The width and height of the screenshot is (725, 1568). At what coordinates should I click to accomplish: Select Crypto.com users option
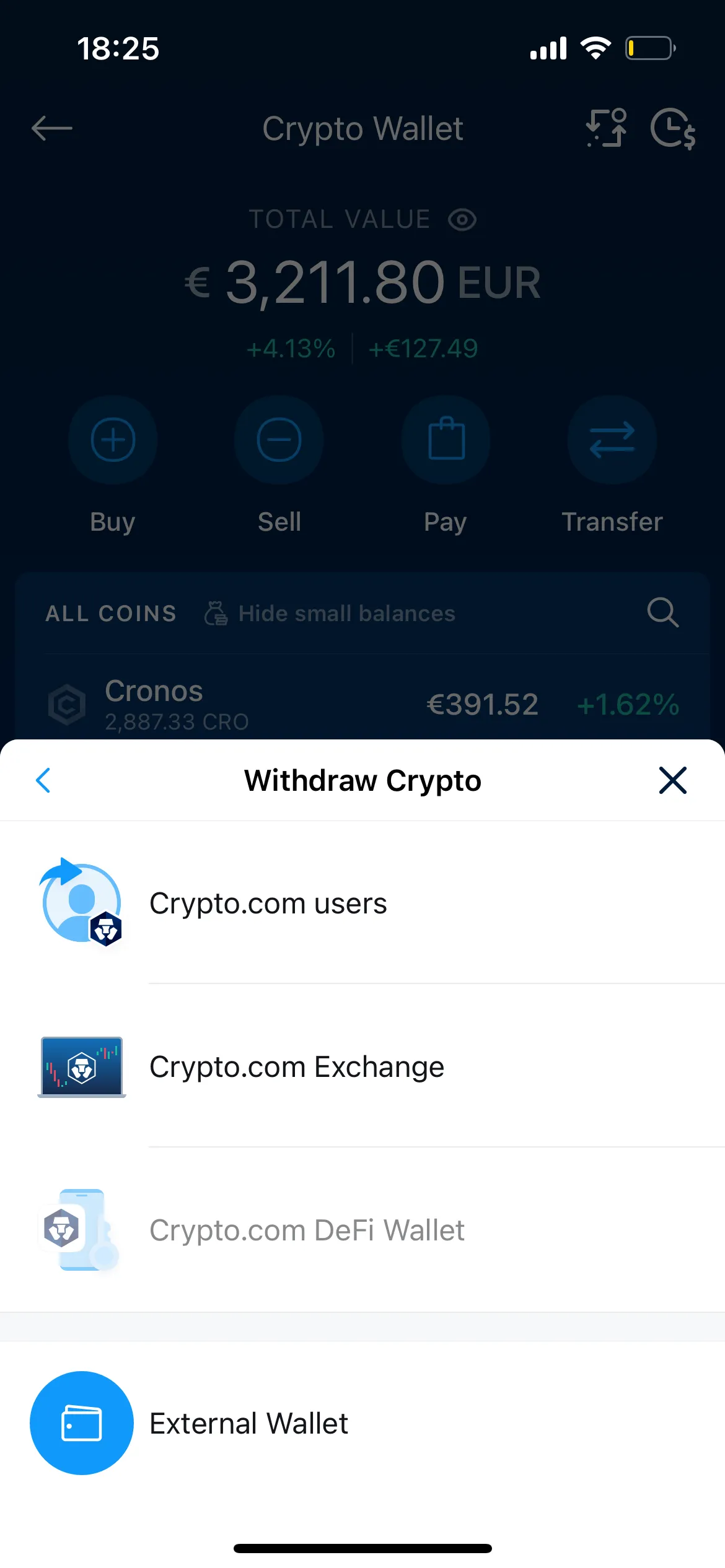point(268,903)
